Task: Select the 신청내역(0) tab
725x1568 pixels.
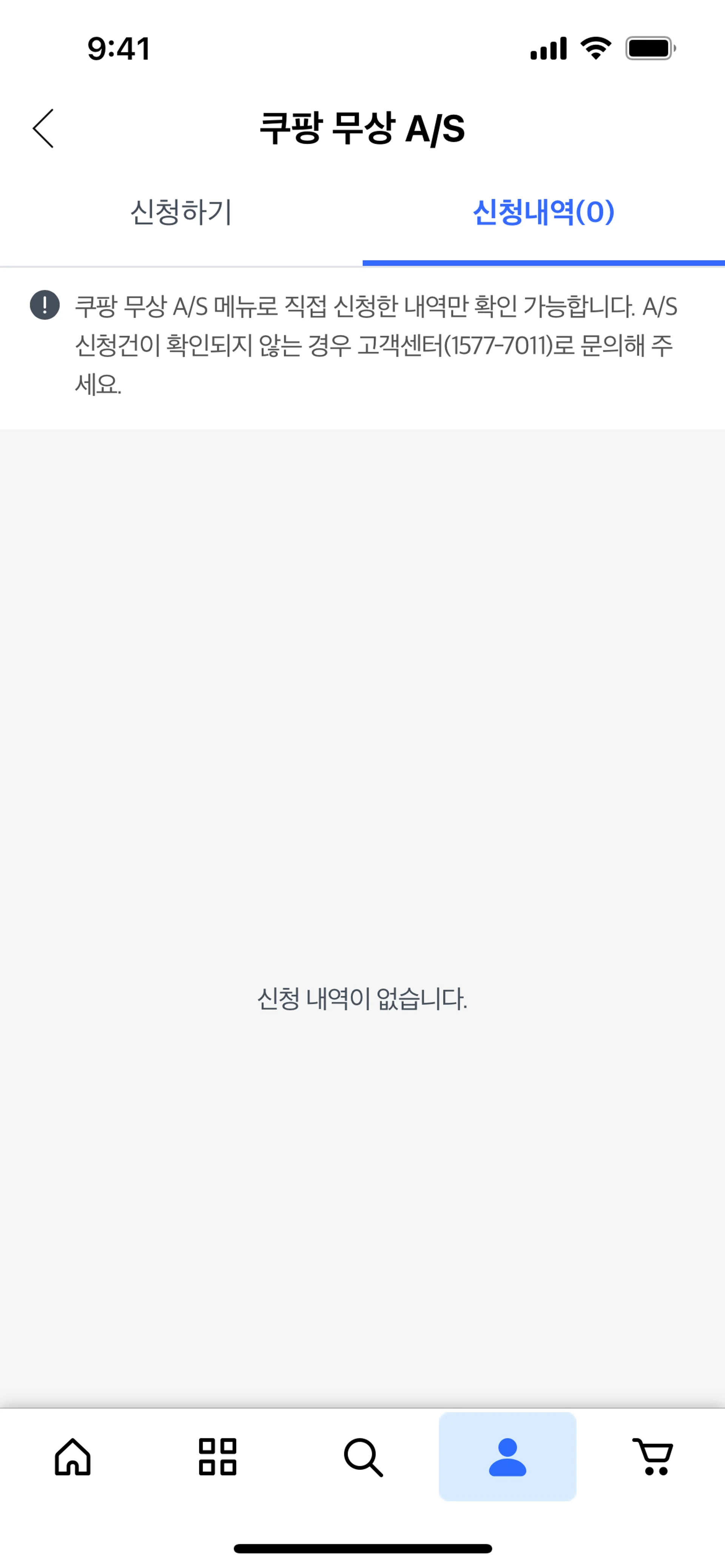Action: [x=543, y=212]
